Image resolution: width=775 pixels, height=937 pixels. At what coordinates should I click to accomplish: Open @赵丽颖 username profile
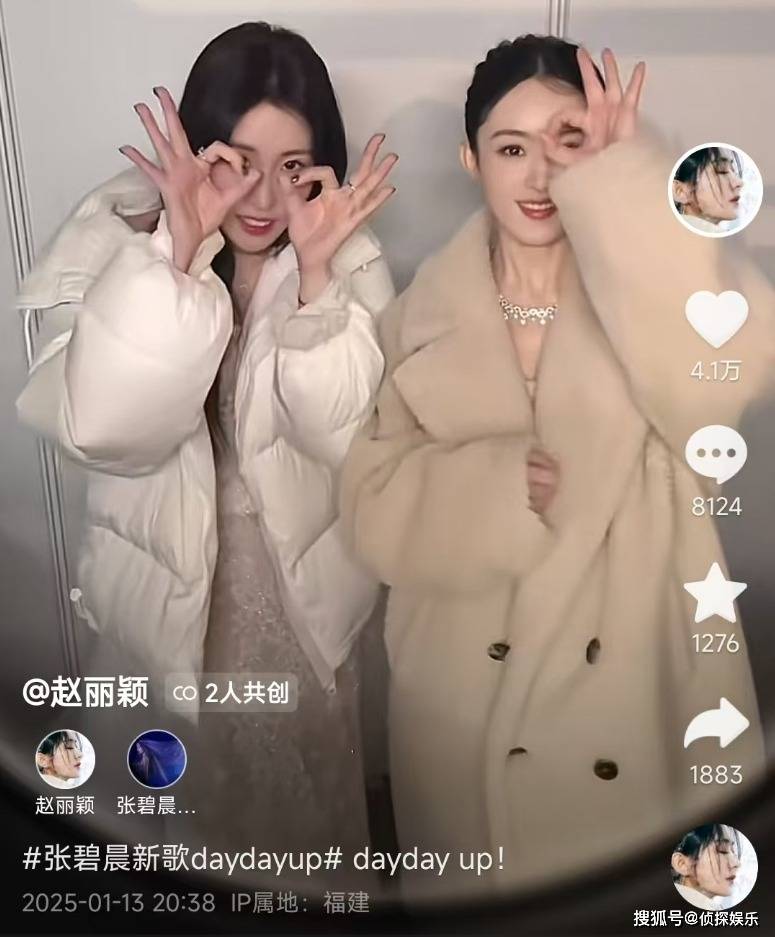[85, 691]
